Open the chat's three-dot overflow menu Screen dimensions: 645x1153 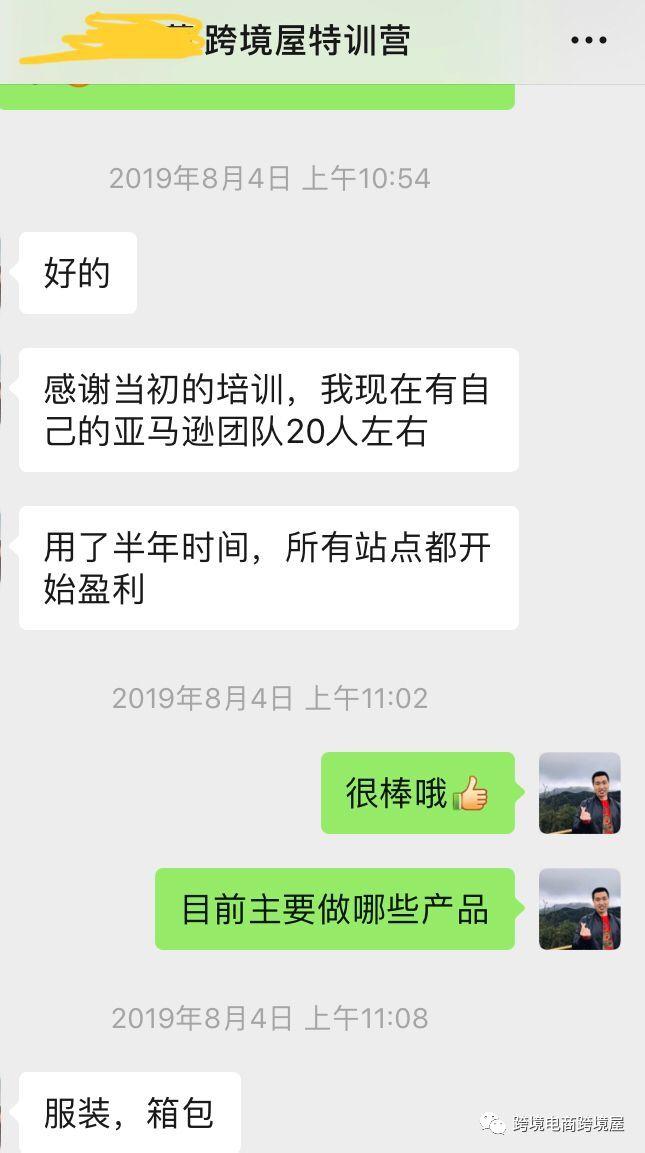pos(589,41)
